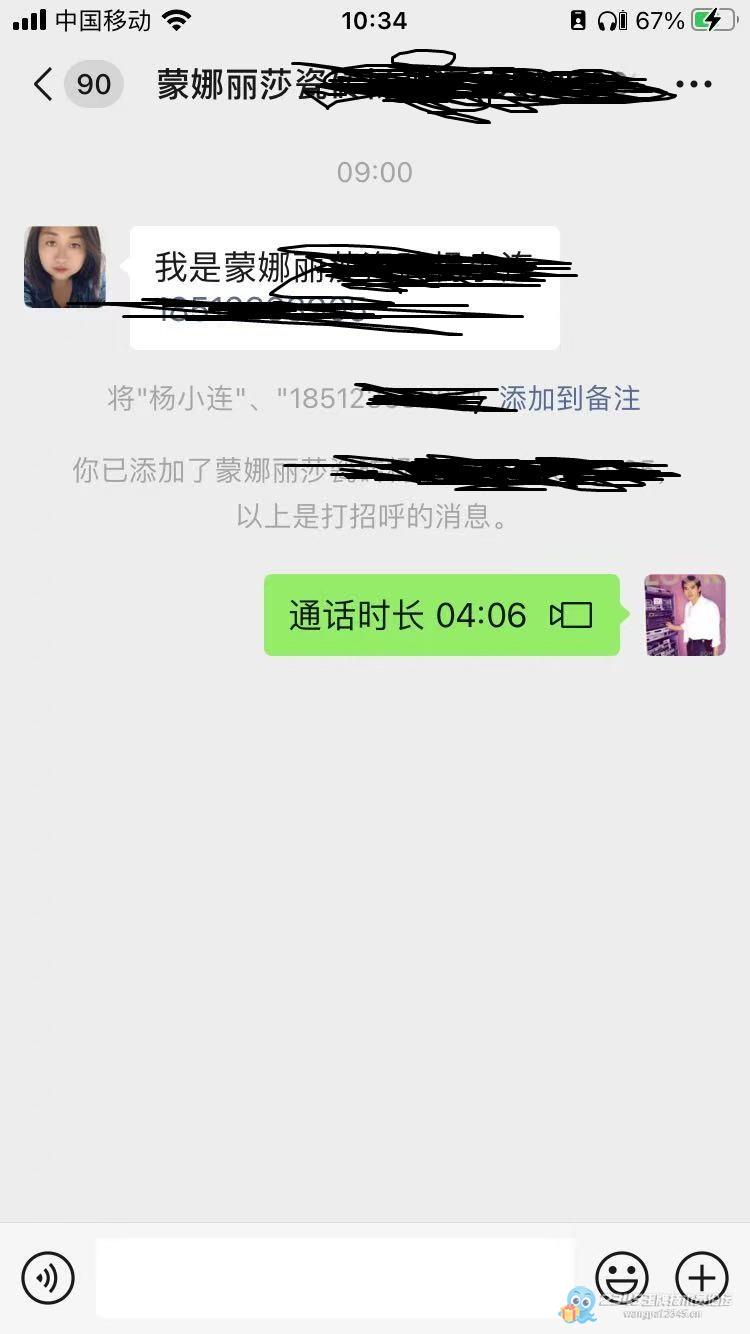Open the plus attachments panel
750x1334 pixels.
pyautogui.click(x=702, y=1277)
